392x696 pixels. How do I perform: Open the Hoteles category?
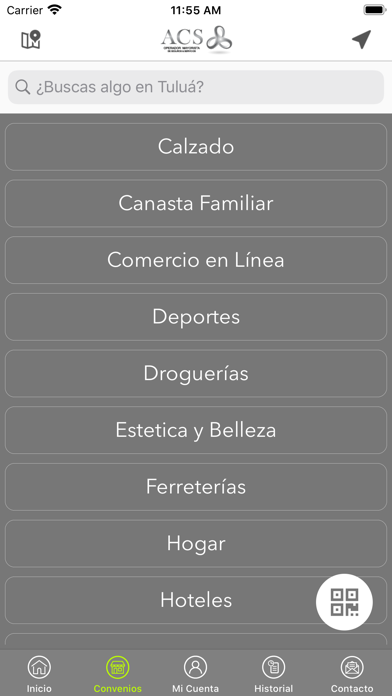pyautogui.click(x=196, y=600)
